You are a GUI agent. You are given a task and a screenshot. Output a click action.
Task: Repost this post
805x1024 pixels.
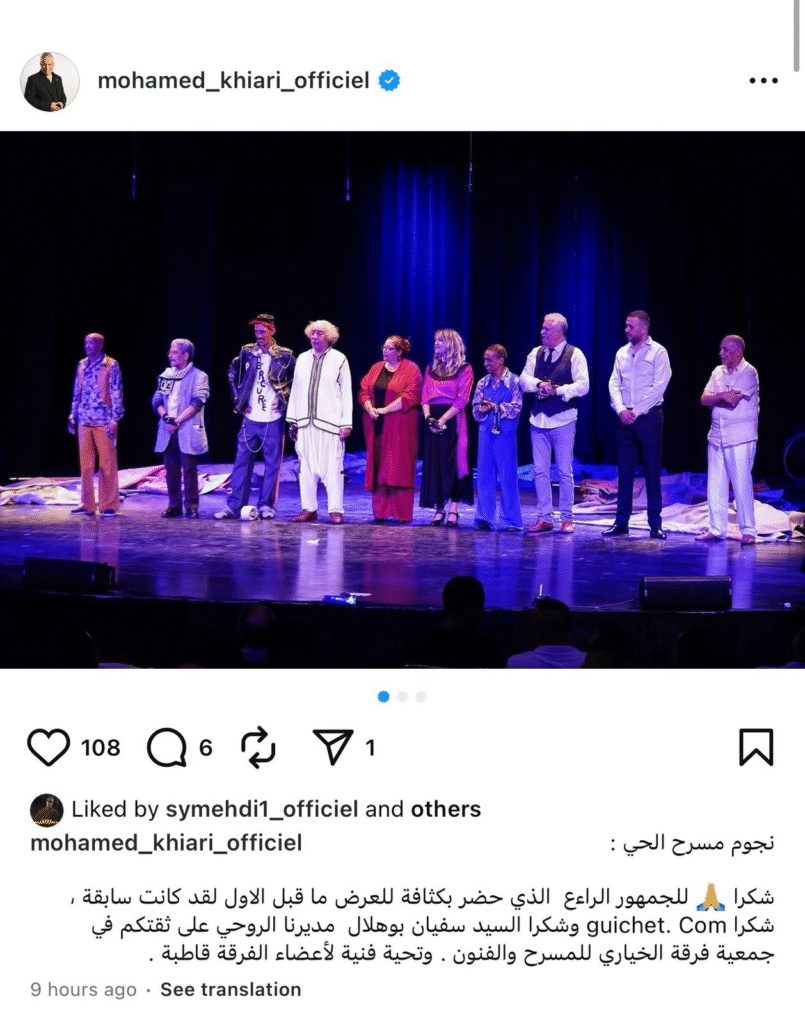[258, 747]
